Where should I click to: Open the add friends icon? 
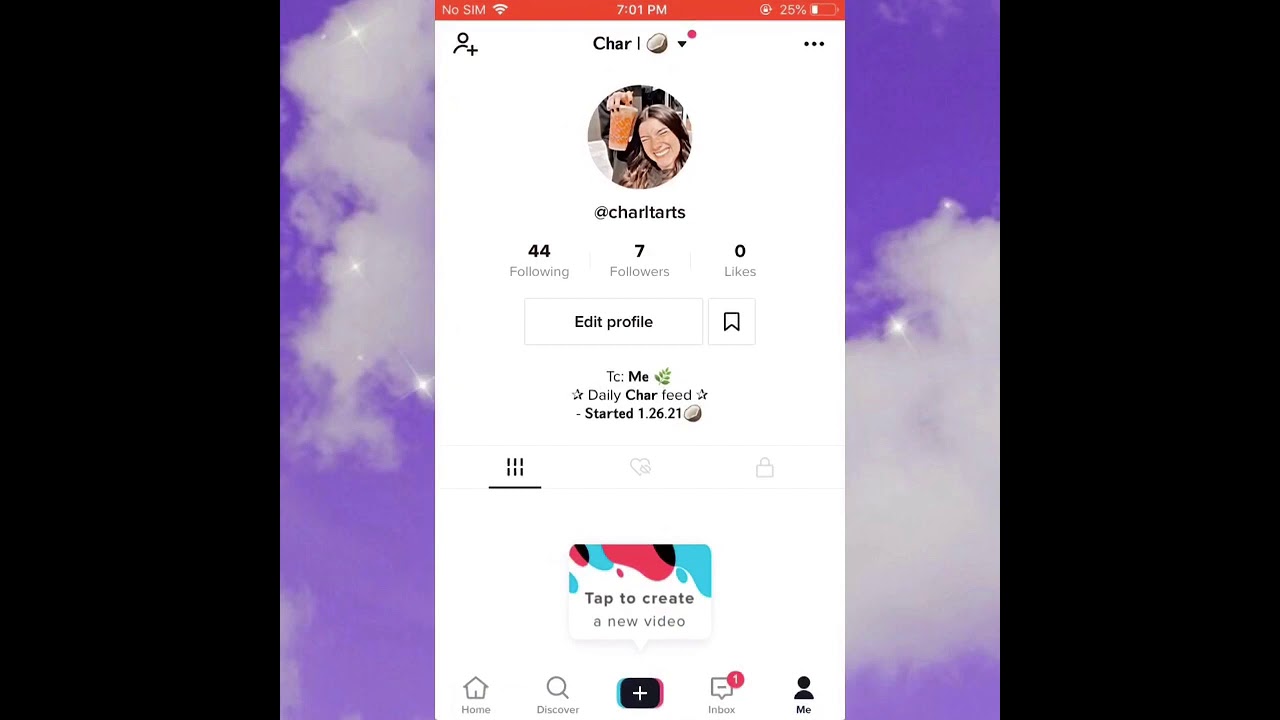pos(465,44)
